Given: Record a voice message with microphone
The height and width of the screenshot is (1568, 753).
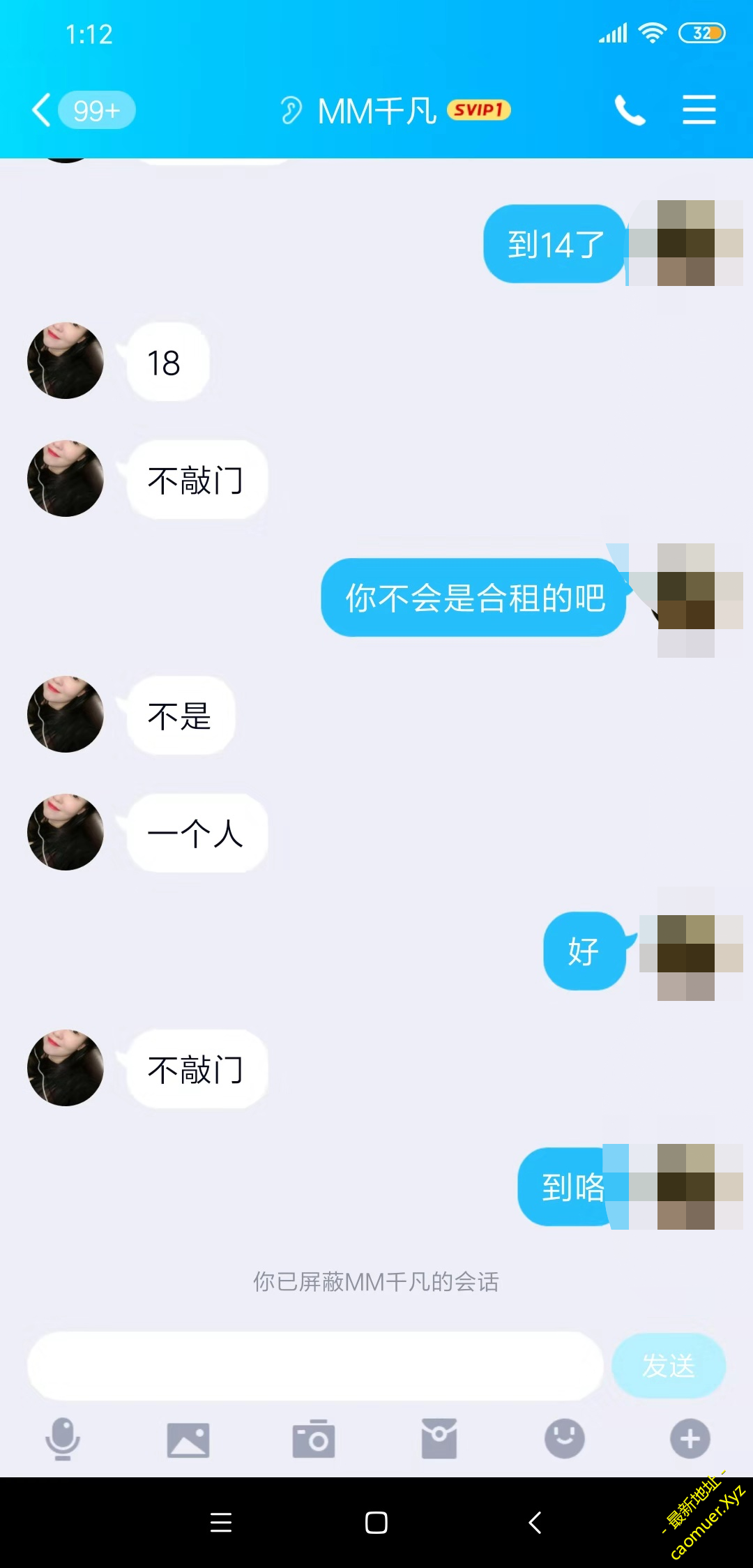Looking at the screenshot, I should coord(63,1438).
